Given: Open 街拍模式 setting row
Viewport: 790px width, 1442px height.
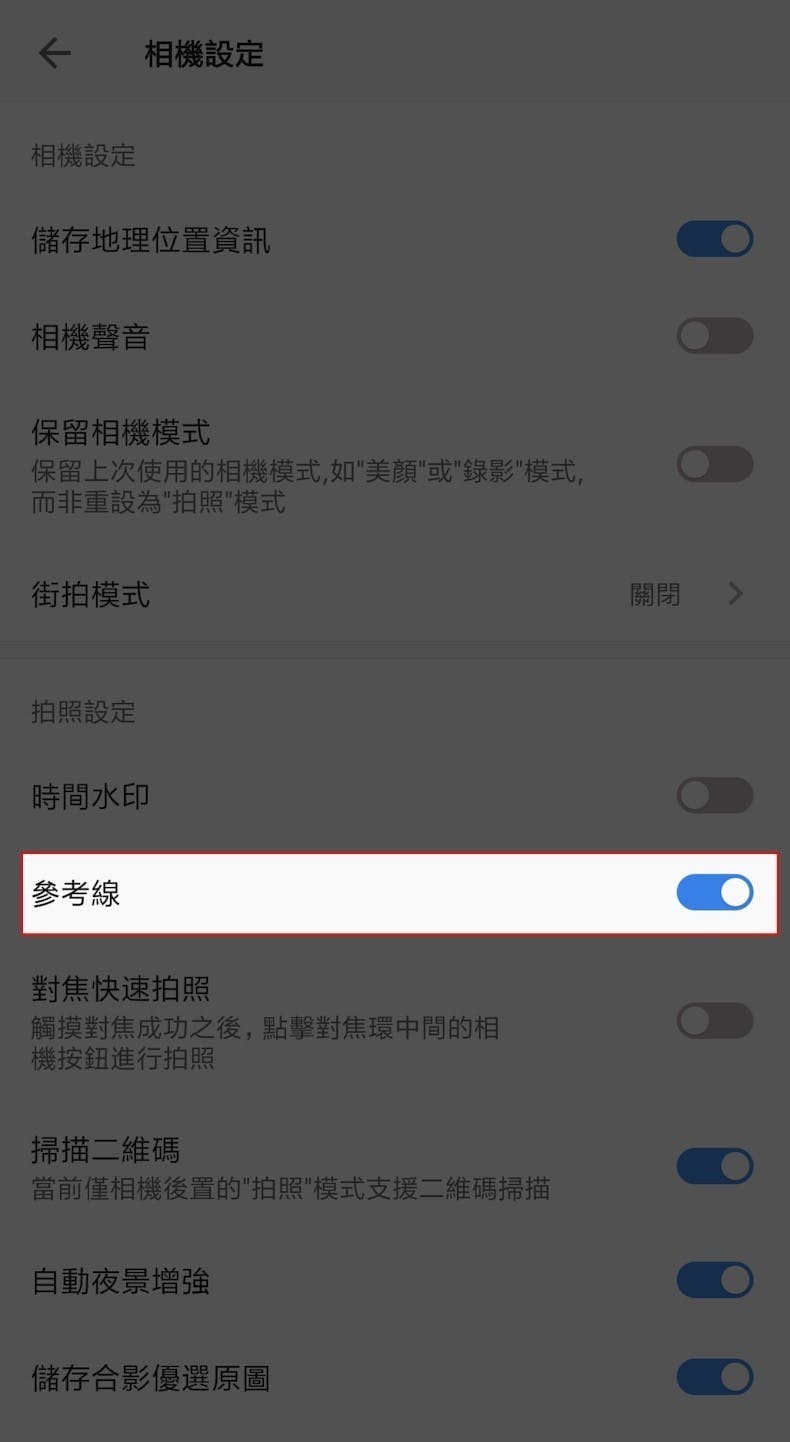Looking at the screenshot, I should click(394, 595).
